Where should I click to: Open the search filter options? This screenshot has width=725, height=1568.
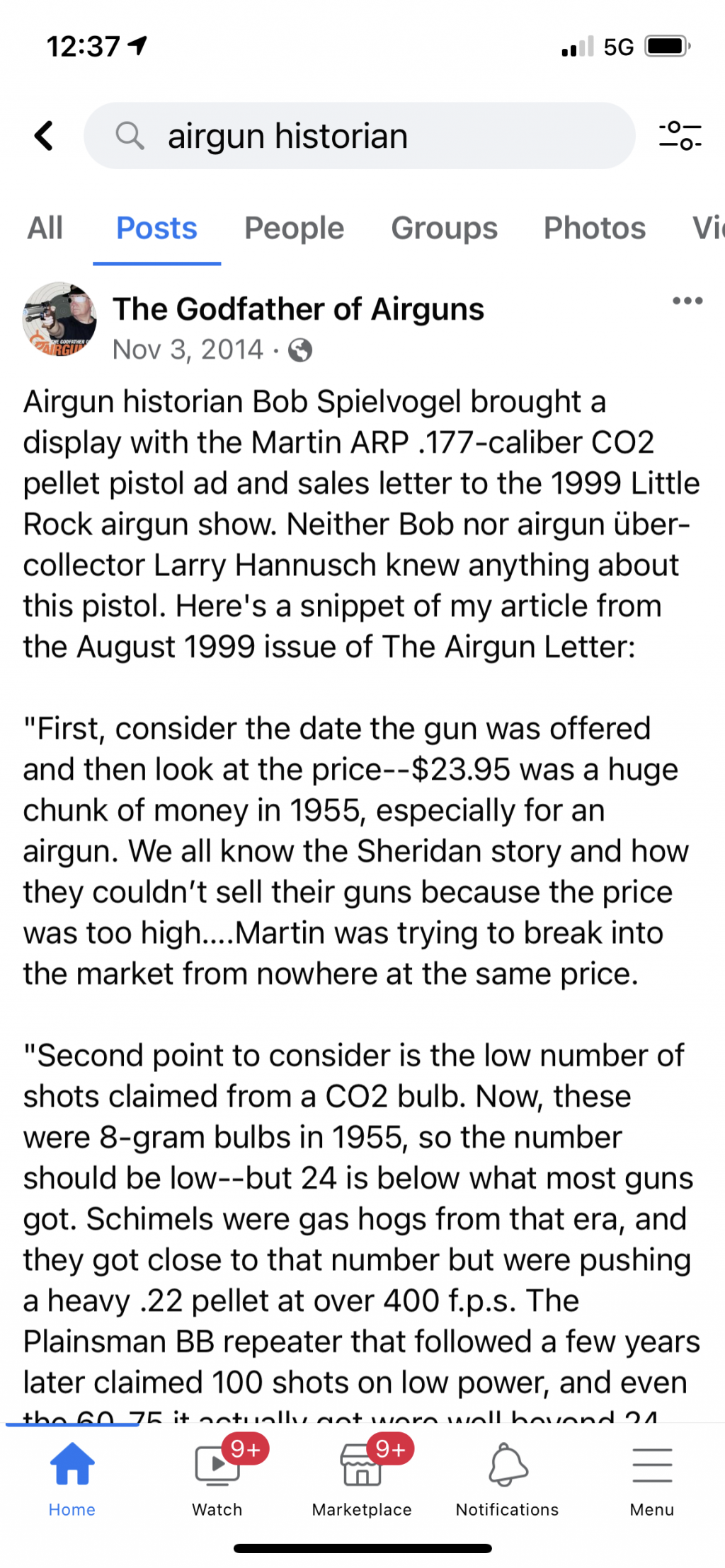coord(680,136)
